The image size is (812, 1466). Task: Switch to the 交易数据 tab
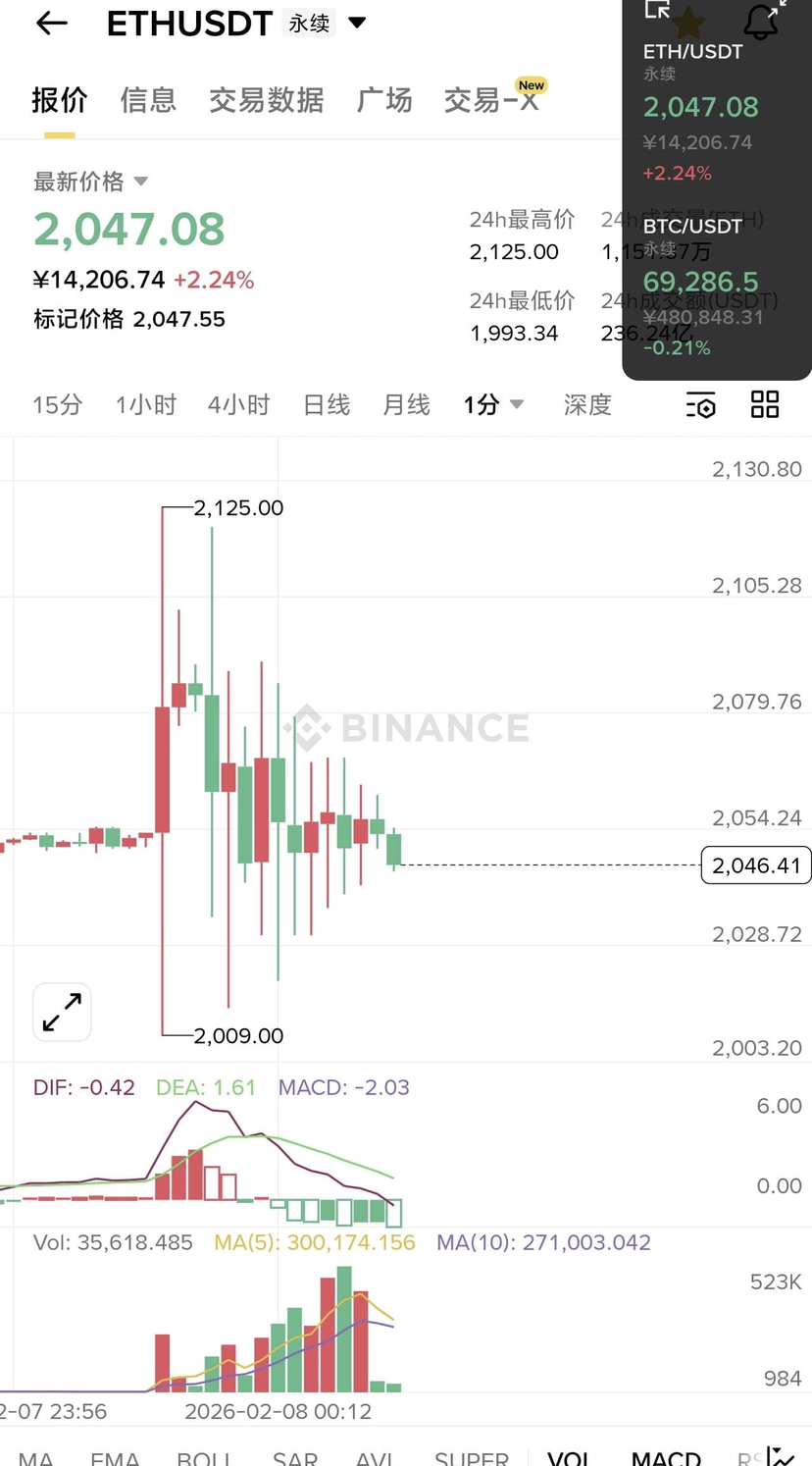pos(266,100)
